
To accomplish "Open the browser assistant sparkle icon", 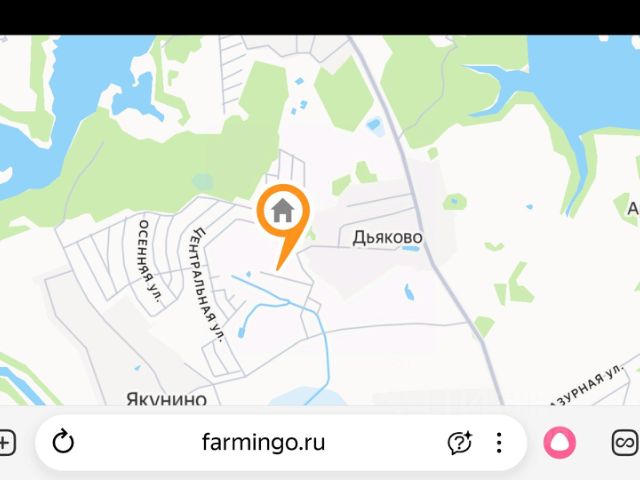I will click(460, 441).
